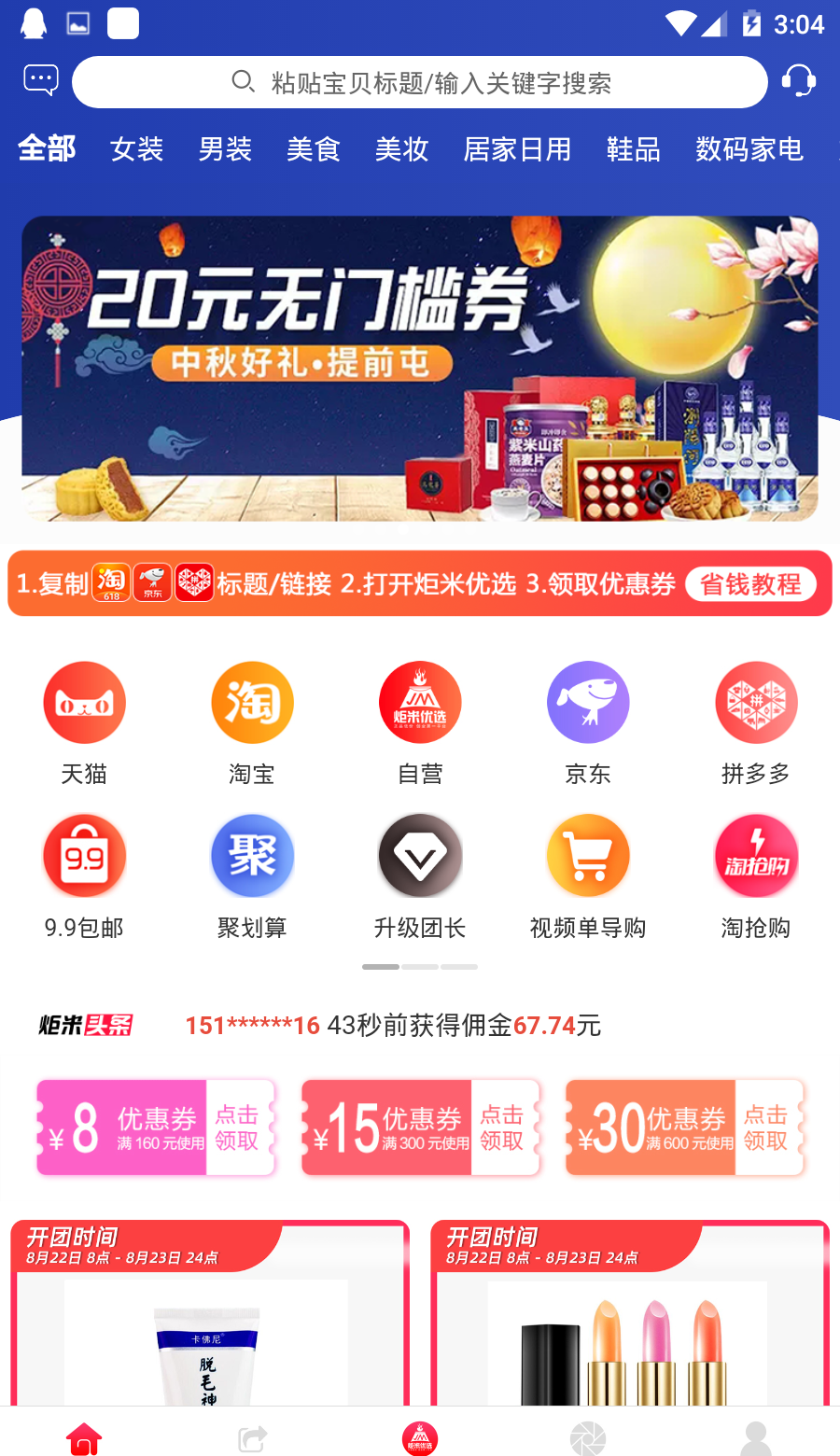Claim the ¥30 coupon

(x=765, y=1127)
